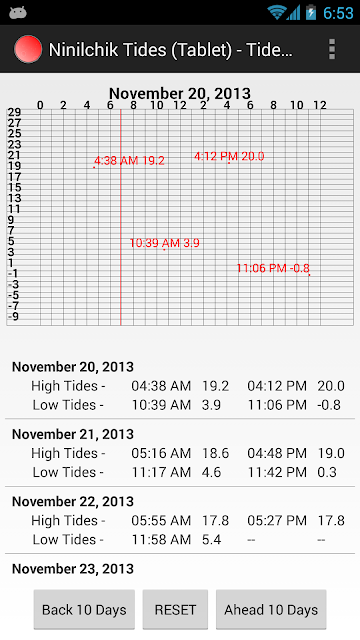Screen dimensions: 360x640
Task: Open the overflow menu
Action: click(x=332, y=49)
